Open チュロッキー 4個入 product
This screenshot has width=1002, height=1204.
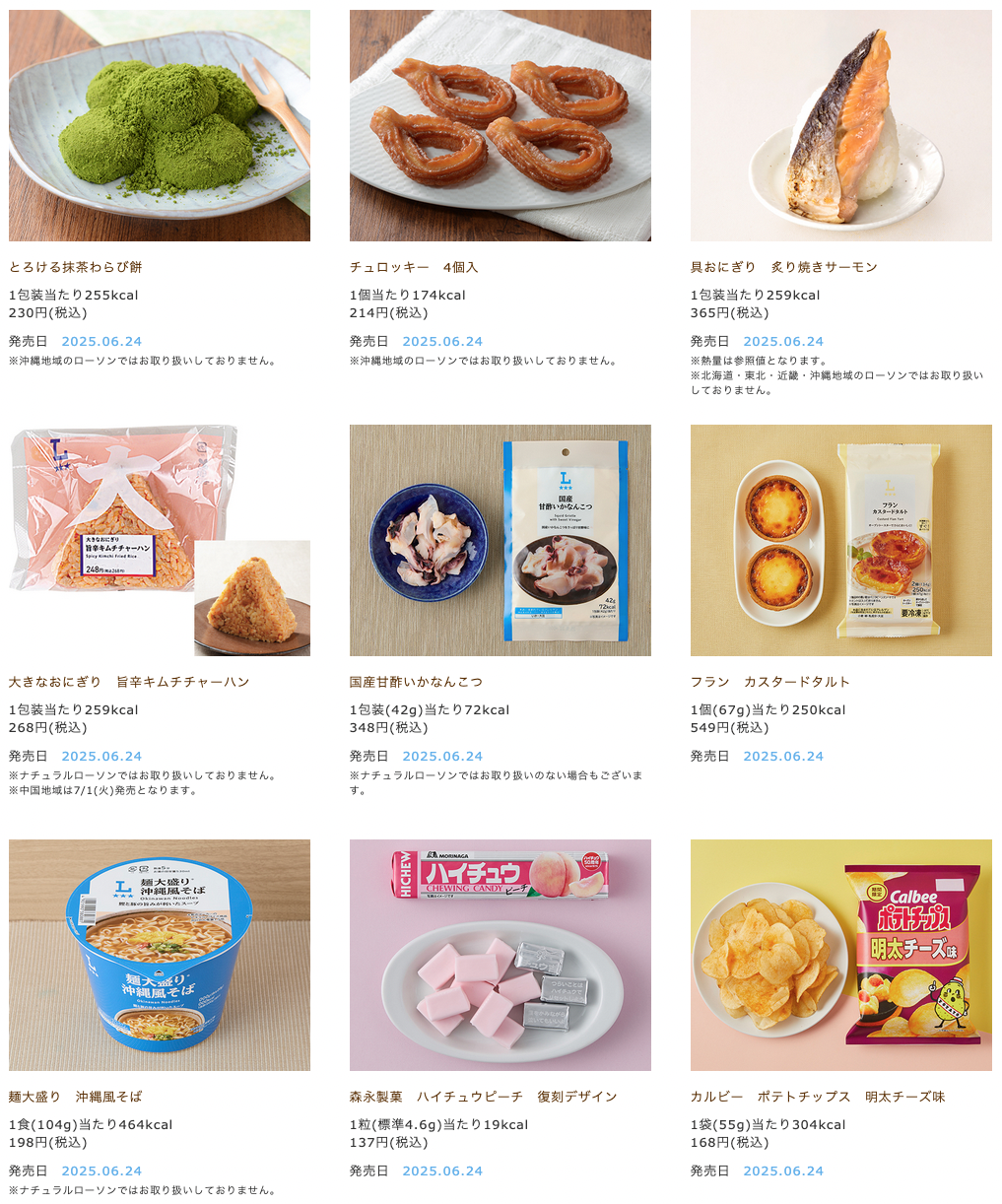pyautogui.click(x=414, y=267)
